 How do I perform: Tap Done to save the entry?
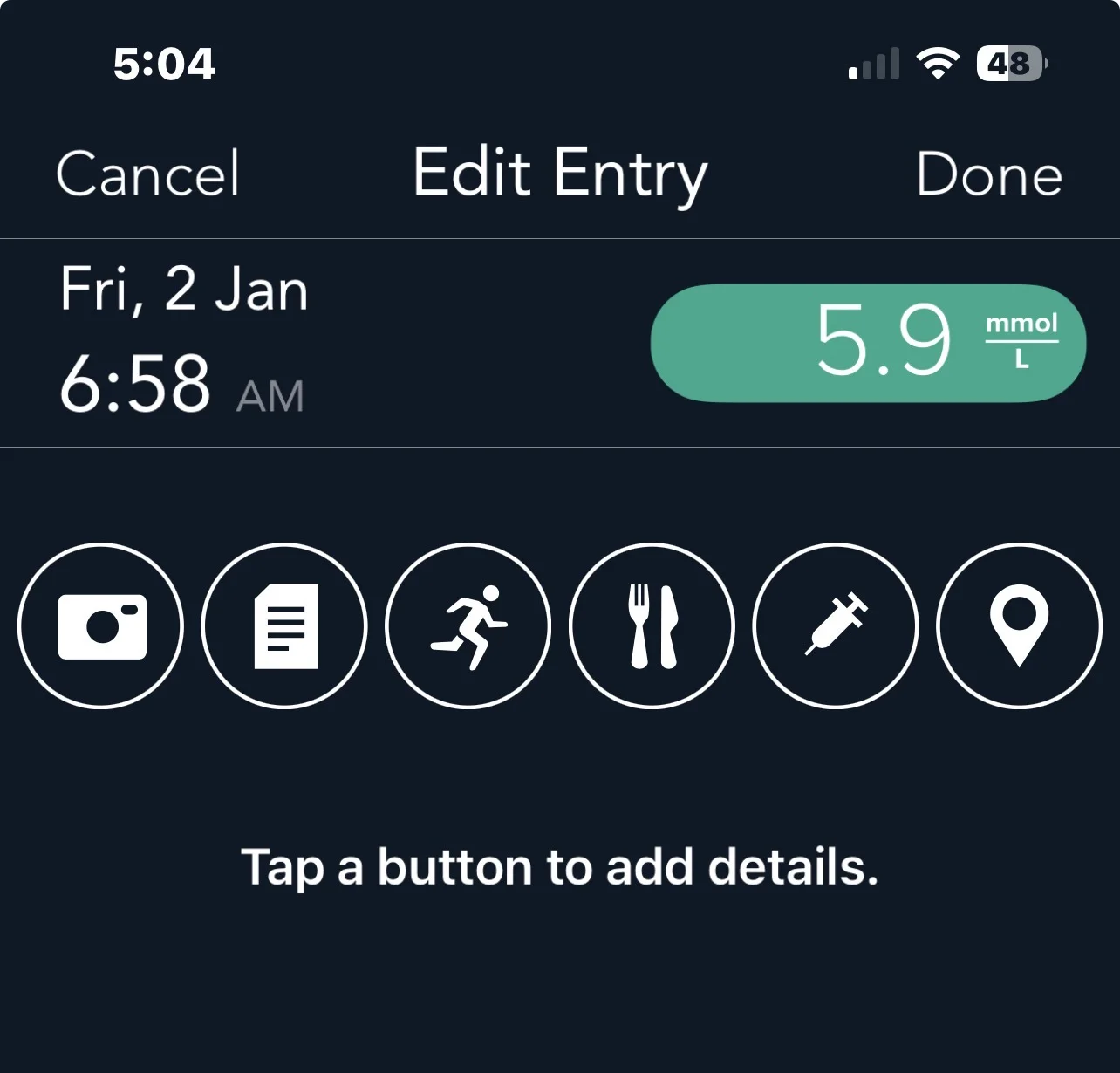(989, 174)
